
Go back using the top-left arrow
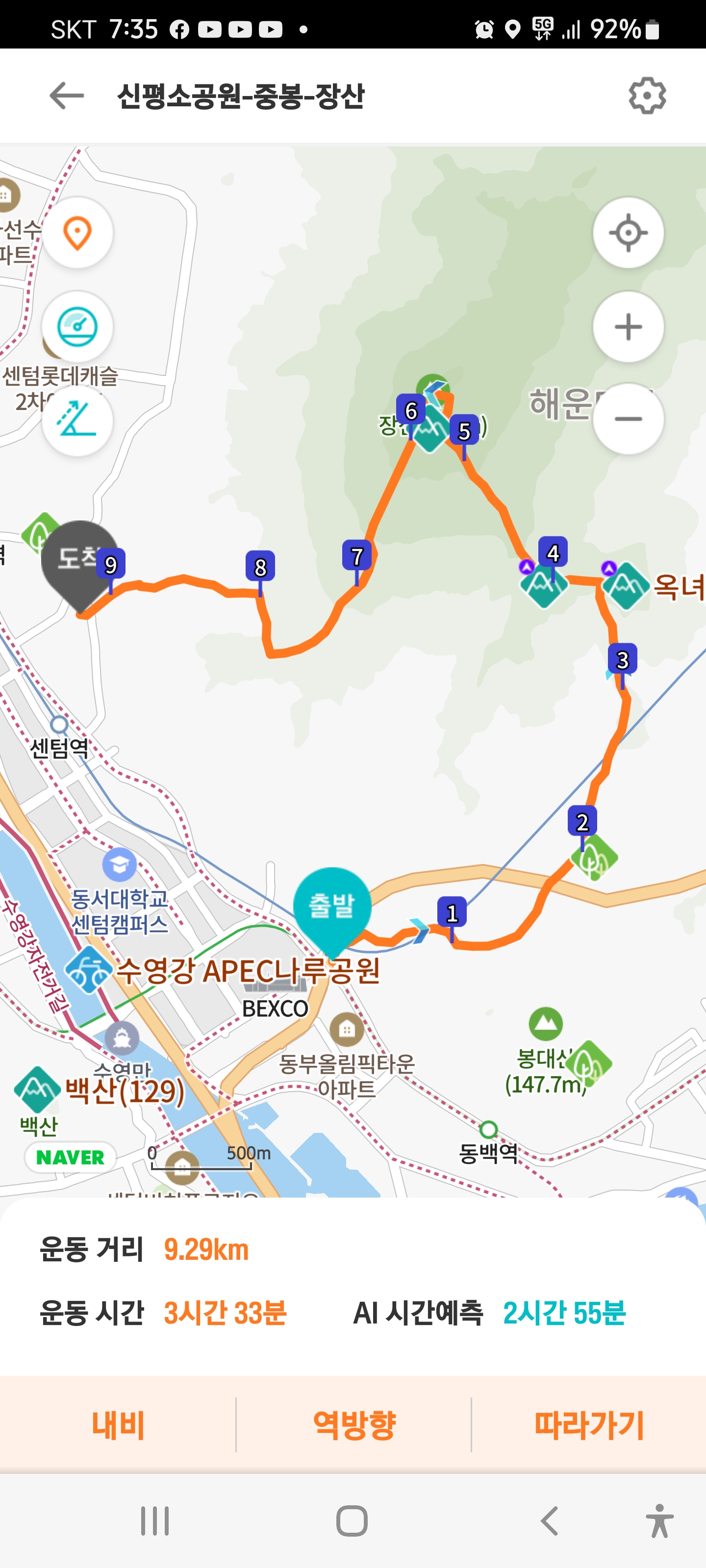pyautogui.click(x=66, y=96)
